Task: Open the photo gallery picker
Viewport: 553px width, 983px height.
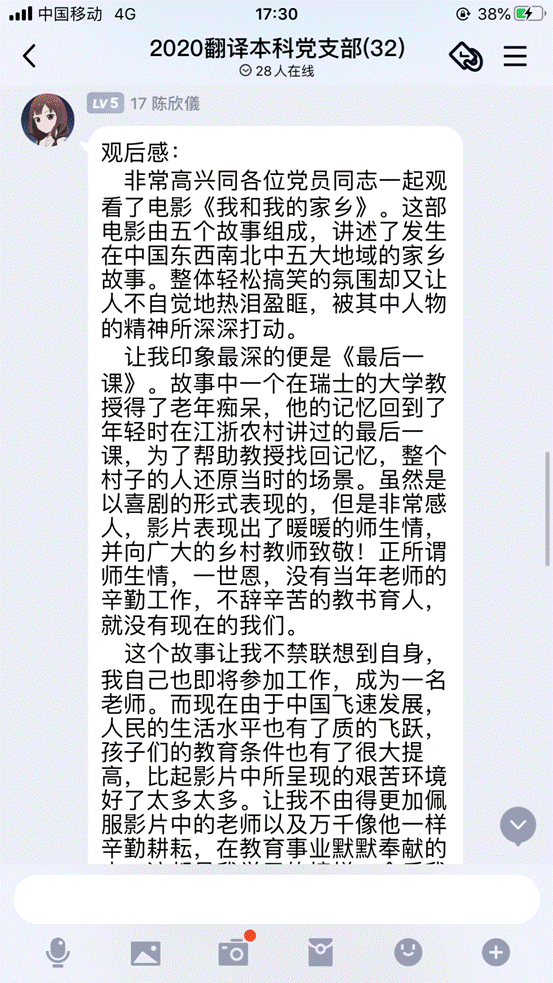Action: [145, 953]
